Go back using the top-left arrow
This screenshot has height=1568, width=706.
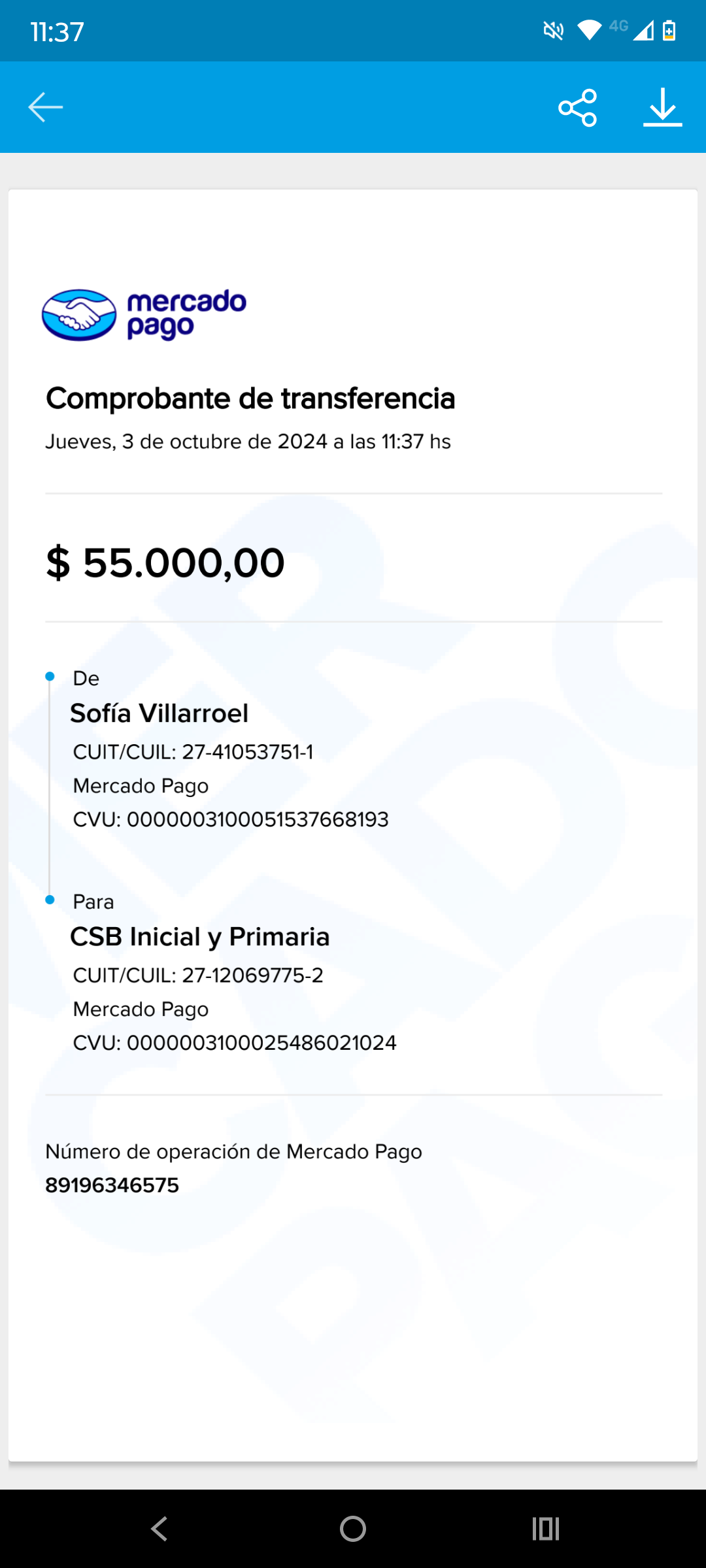click(x=46, y=107)
